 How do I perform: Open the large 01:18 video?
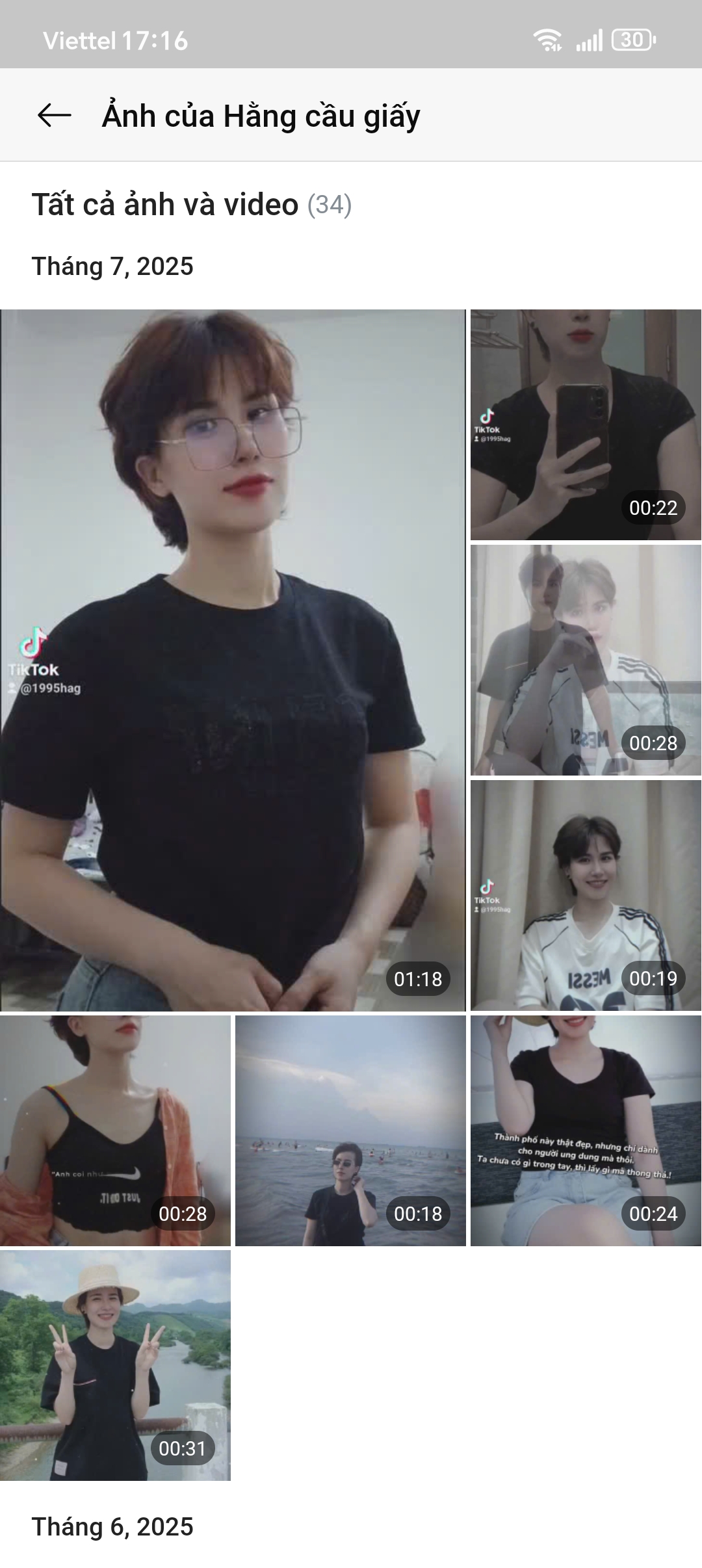coord(233,660)
